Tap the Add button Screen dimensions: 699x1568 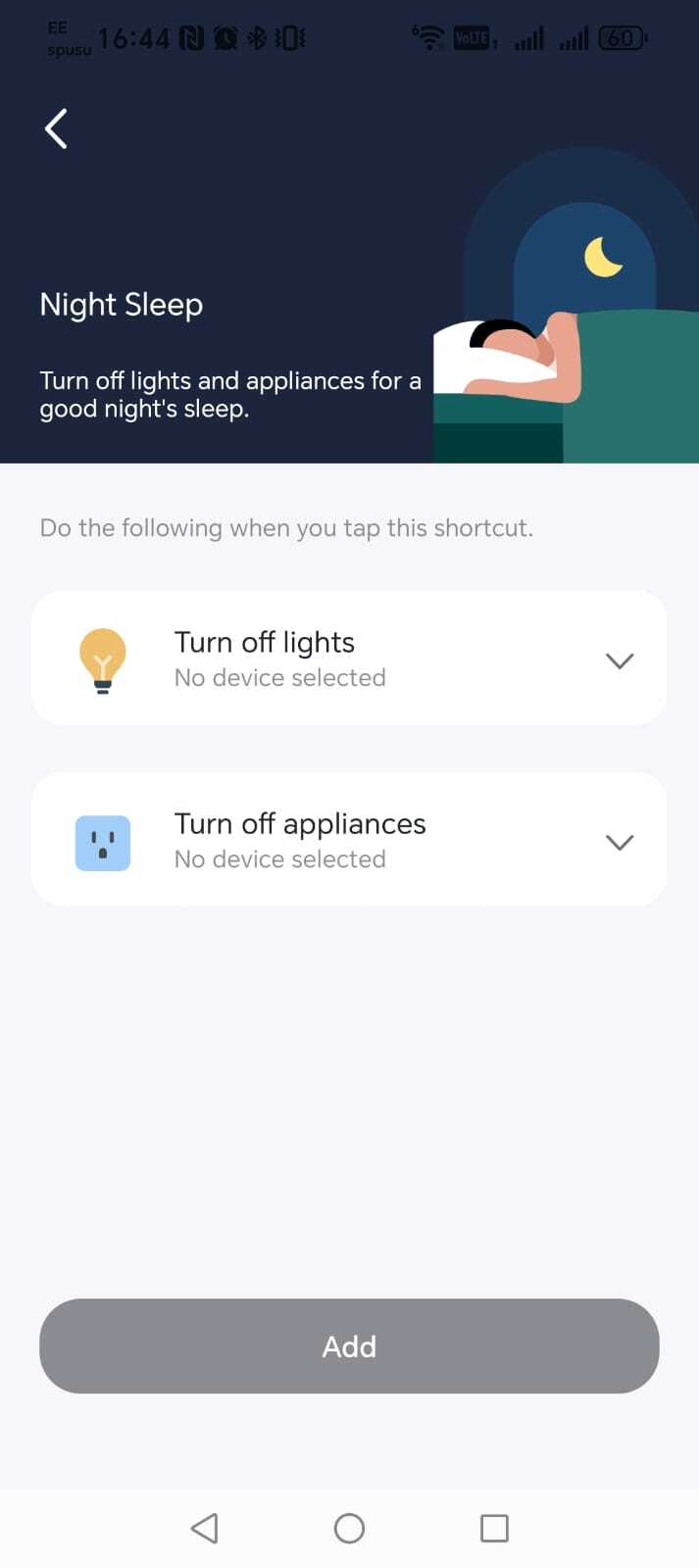[x=349, y=1346]
